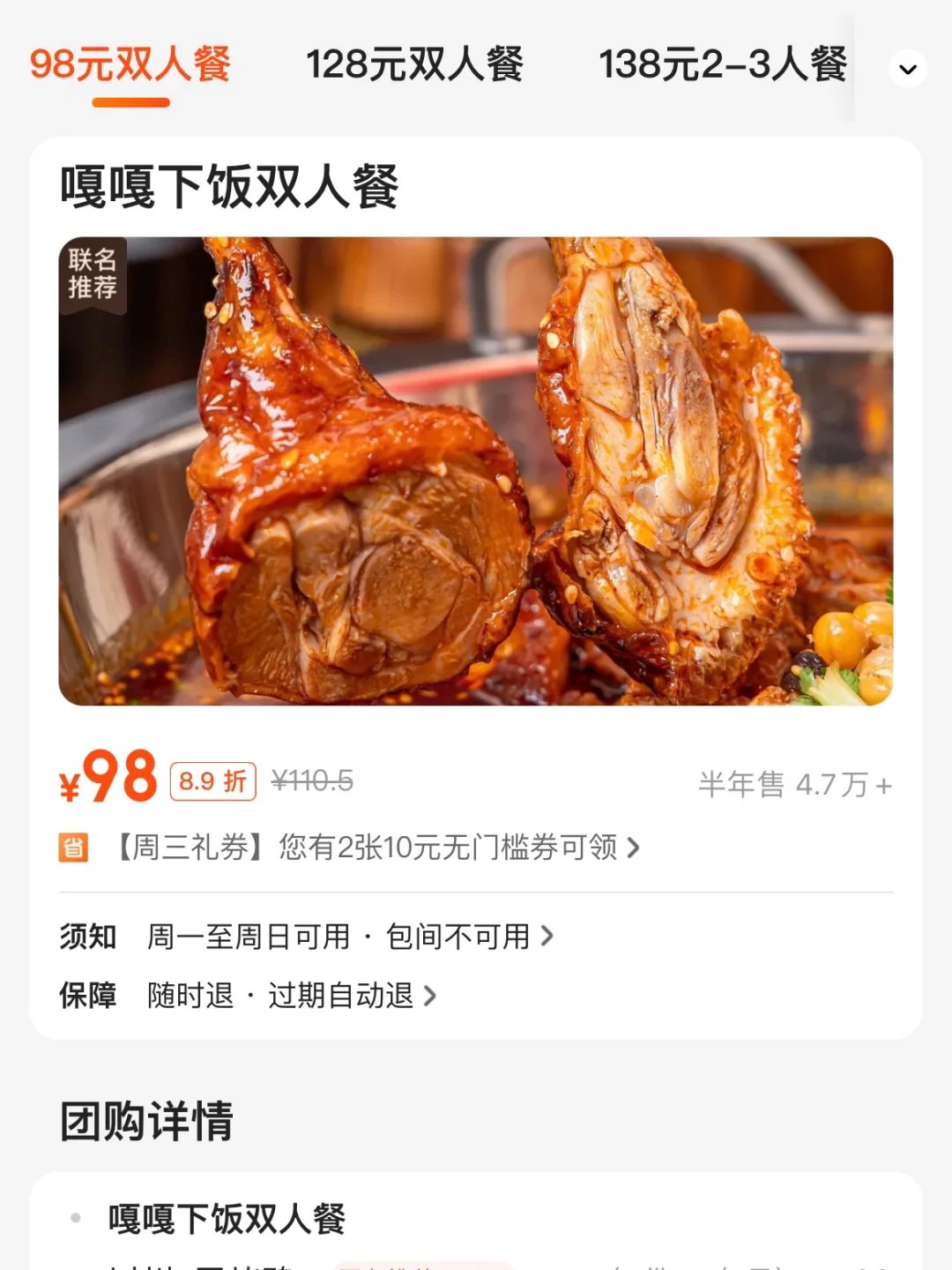Switch to the 138元2-3人餐 tab
This screenshot has width=952, height=1270.
click(721, 63)
